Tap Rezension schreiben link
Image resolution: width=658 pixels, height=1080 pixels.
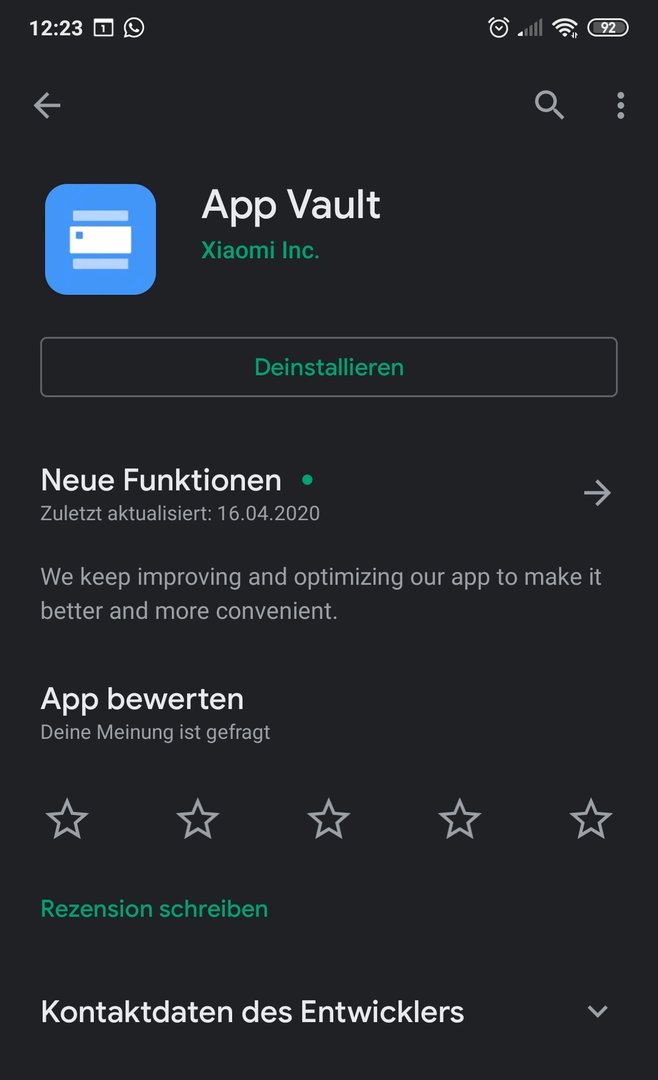(x=154, y=908)
